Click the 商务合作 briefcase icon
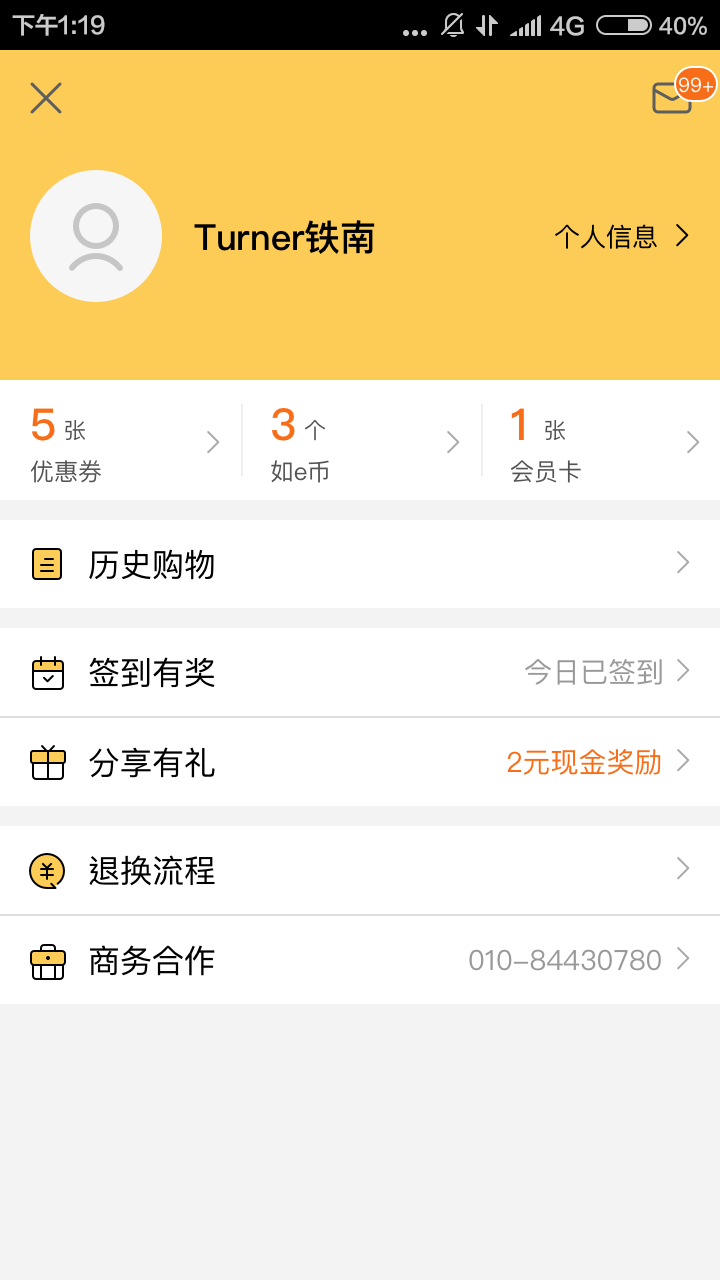This screenshot has height=1280, width=720. (46, 960)
